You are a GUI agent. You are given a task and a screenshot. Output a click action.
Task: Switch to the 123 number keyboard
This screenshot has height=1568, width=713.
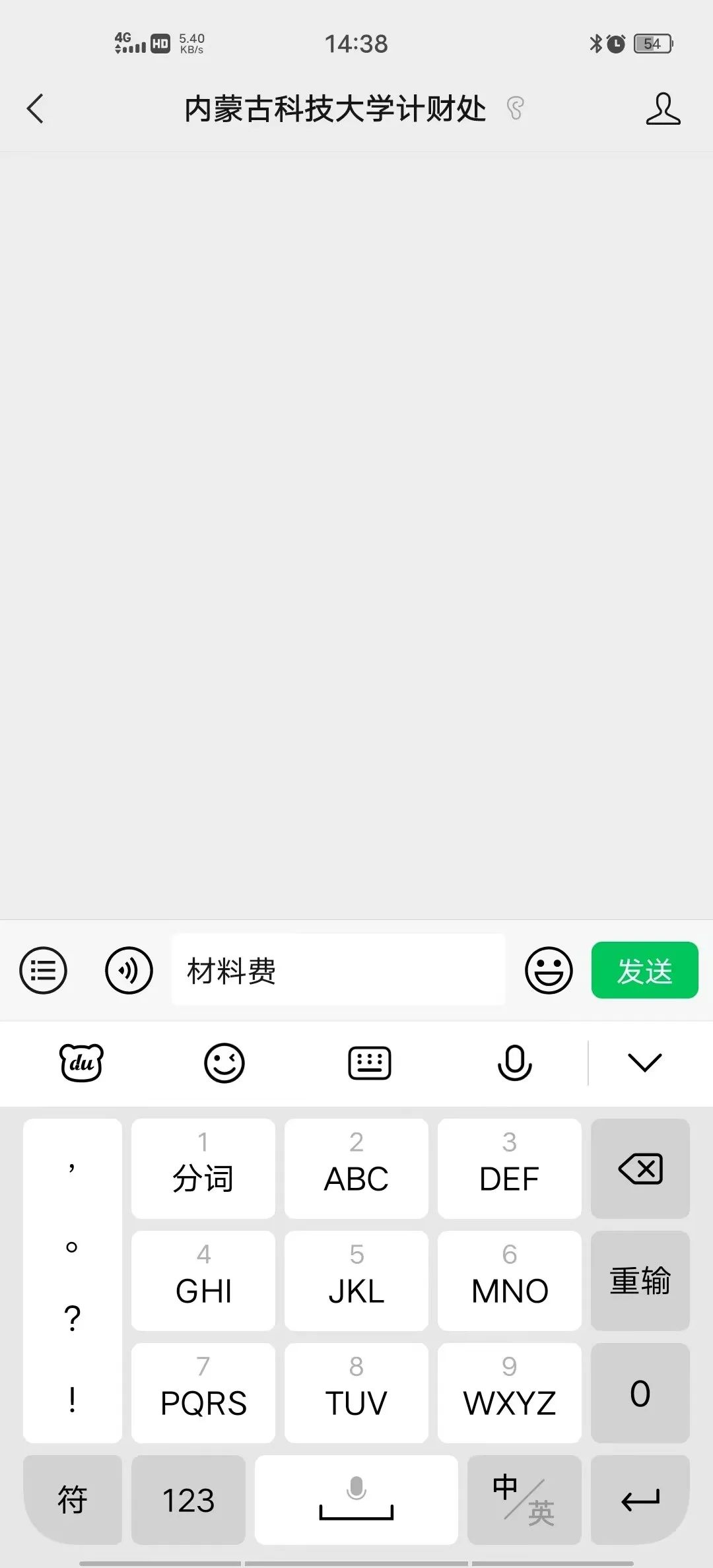pyautogui.click(x=188, y=1500)
